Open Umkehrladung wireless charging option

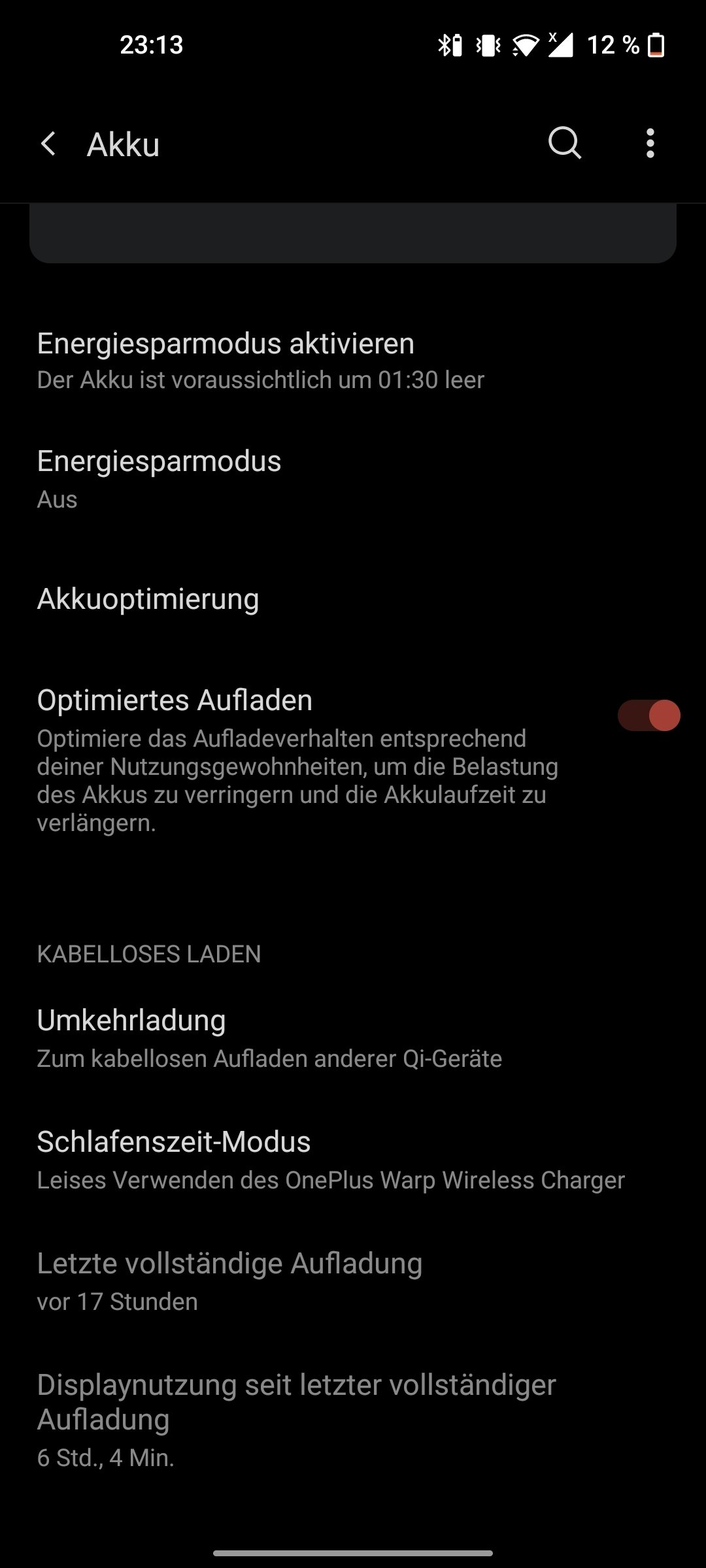click(x=353, y=1039)
